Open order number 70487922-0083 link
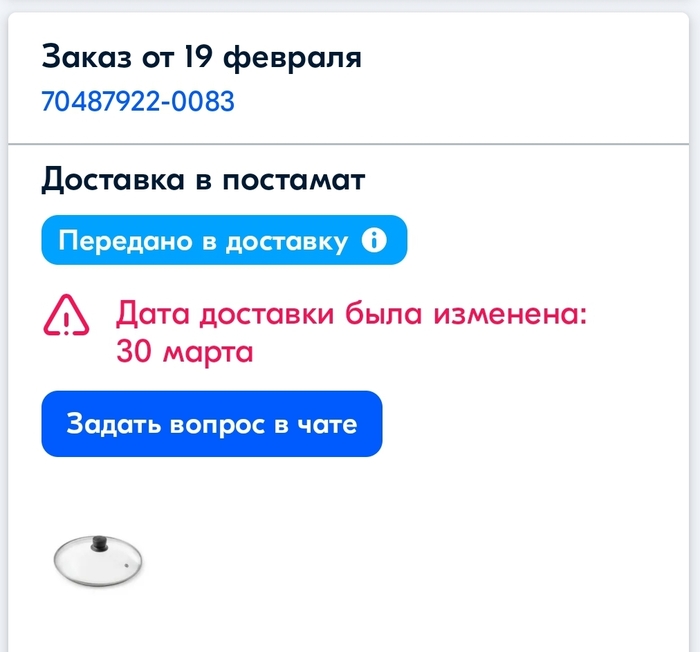This screenshot has width=700, height=652. [x=138, y=101]
